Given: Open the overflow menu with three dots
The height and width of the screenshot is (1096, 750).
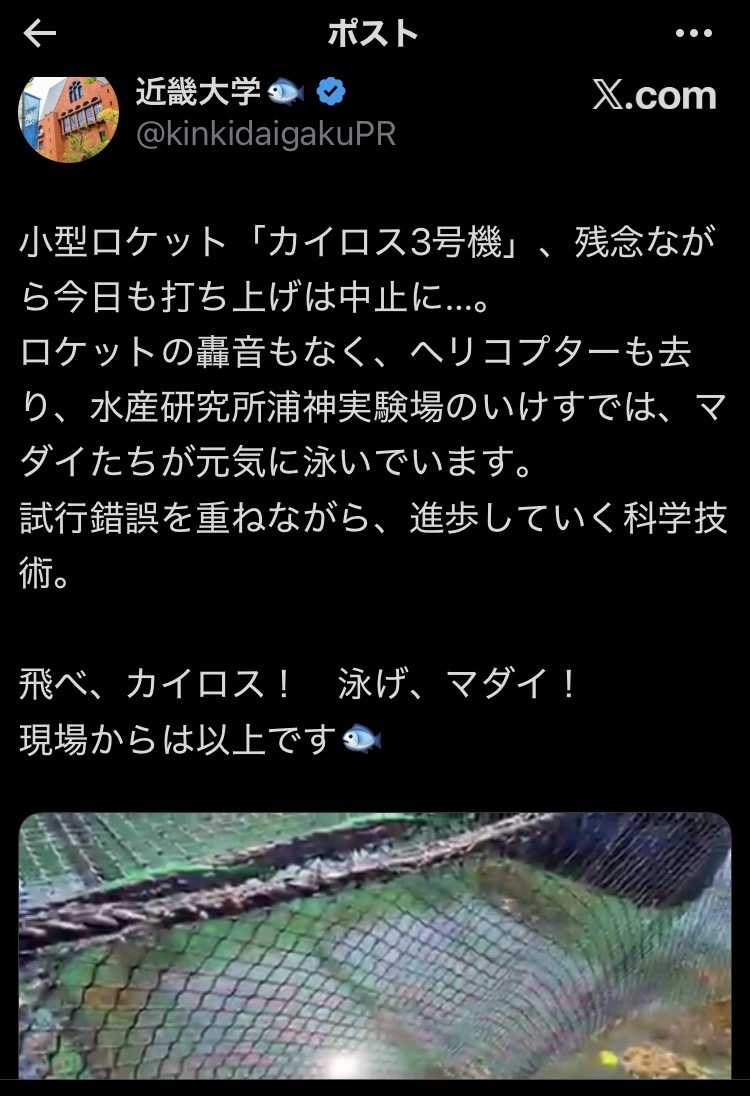Looking at the screenshot, I should click(693, 34).
